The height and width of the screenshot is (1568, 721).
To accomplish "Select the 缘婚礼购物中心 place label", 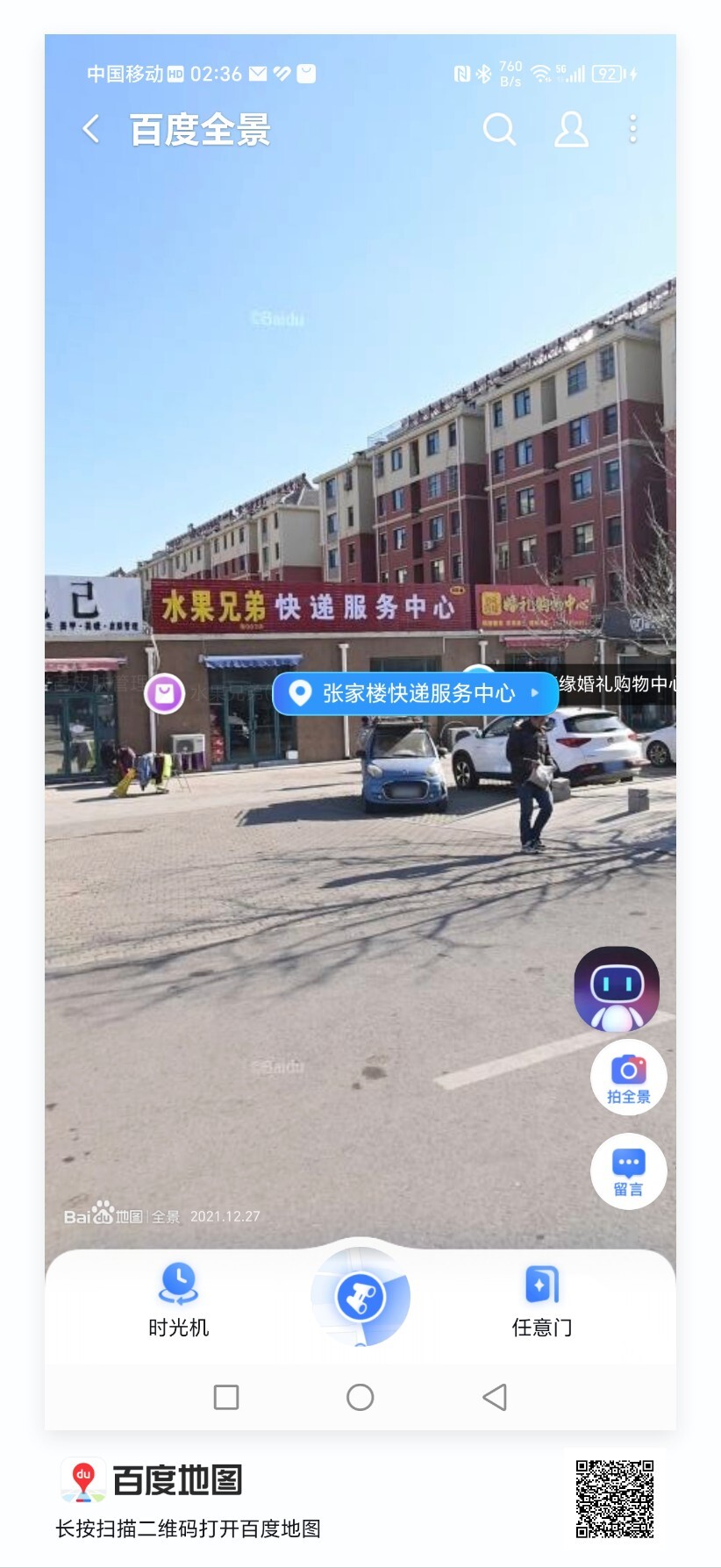I will pyautogui.click(x=617, y=684).
